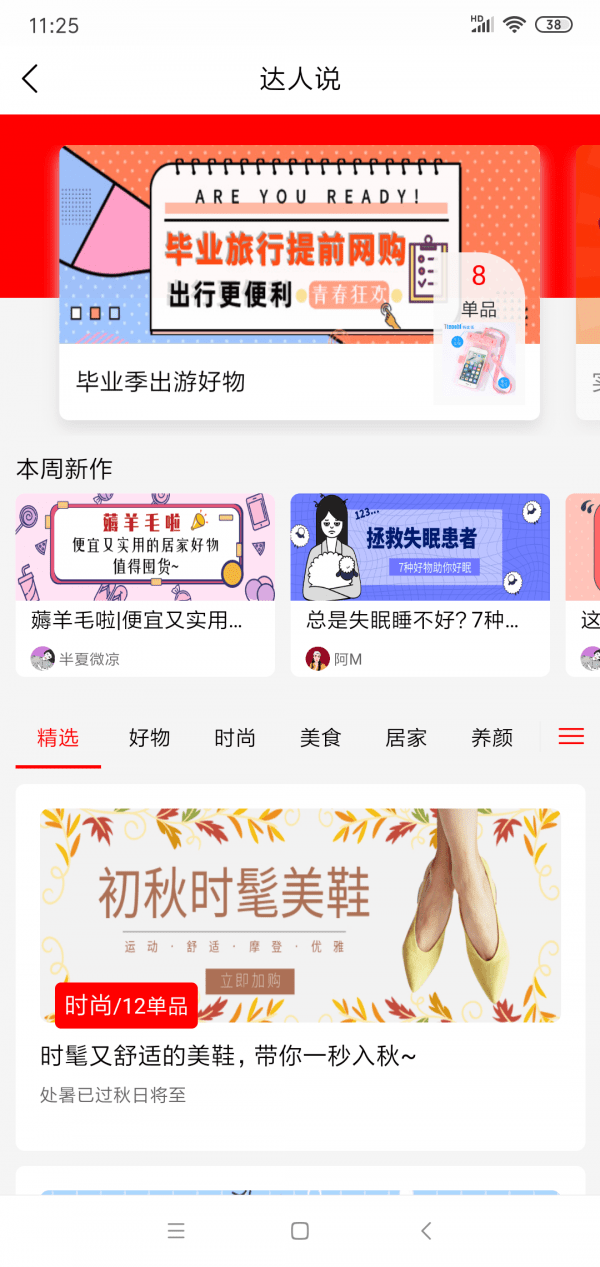Switch to the 居家 tab

(x=406, y=738)
